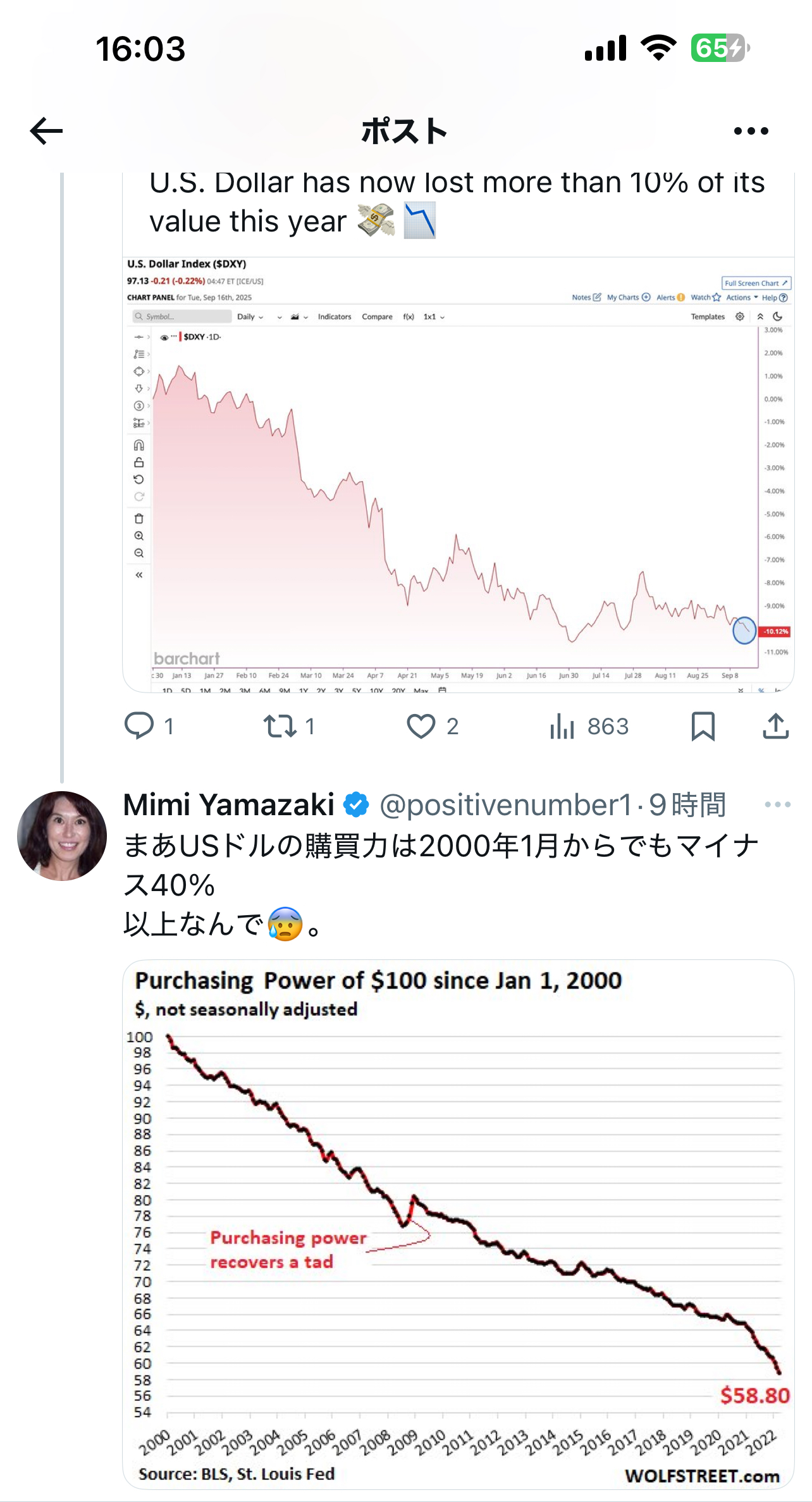This screenshot has width=812, height=1502.
Task: Open more options on Mimi Yamazaki's reply
Action: 777,805
